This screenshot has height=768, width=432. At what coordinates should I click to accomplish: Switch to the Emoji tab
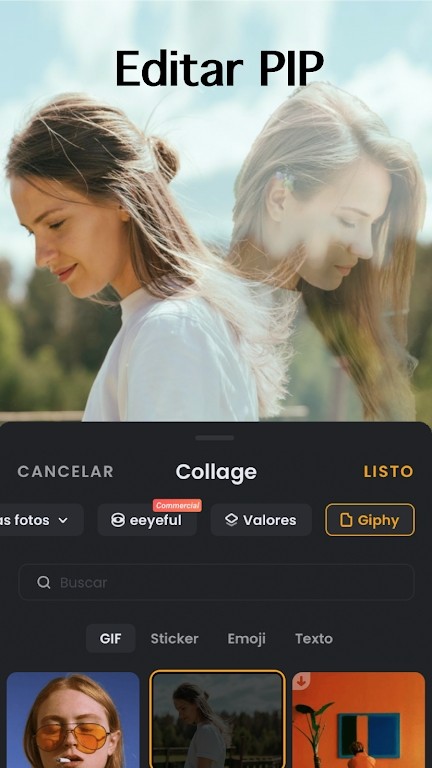(246, 638)
